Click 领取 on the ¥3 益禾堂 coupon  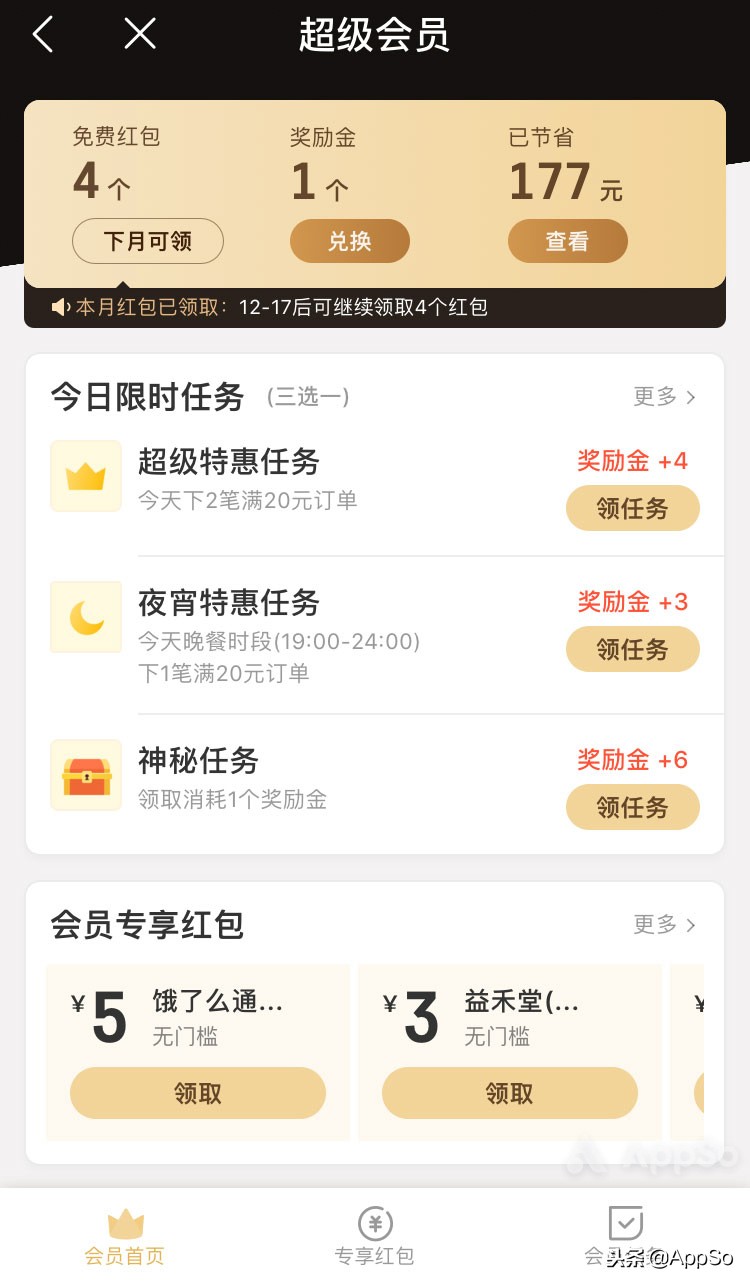[x=510, y=1093]
